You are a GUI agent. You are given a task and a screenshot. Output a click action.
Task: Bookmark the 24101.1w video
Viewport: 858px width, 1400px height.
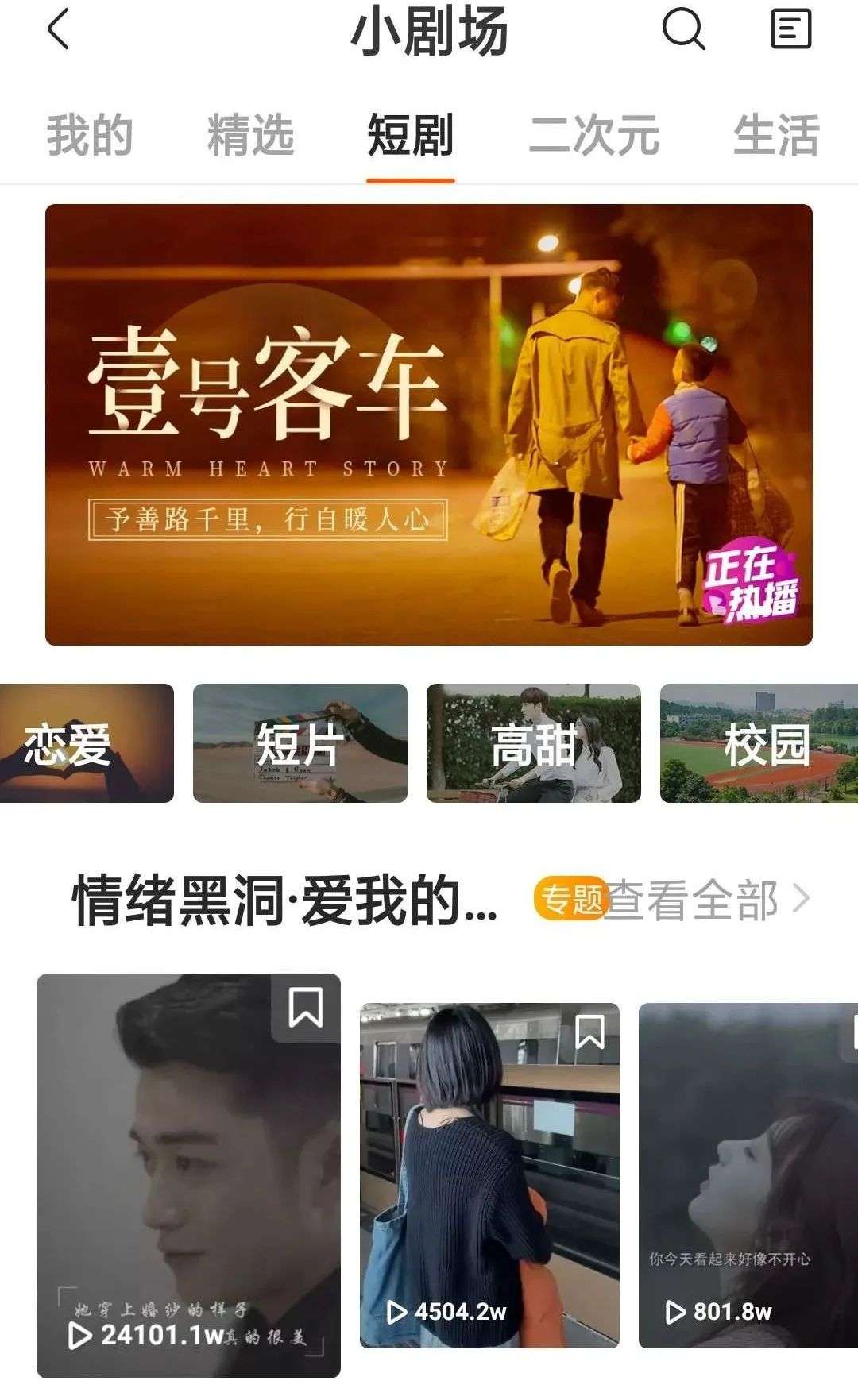306,1007
